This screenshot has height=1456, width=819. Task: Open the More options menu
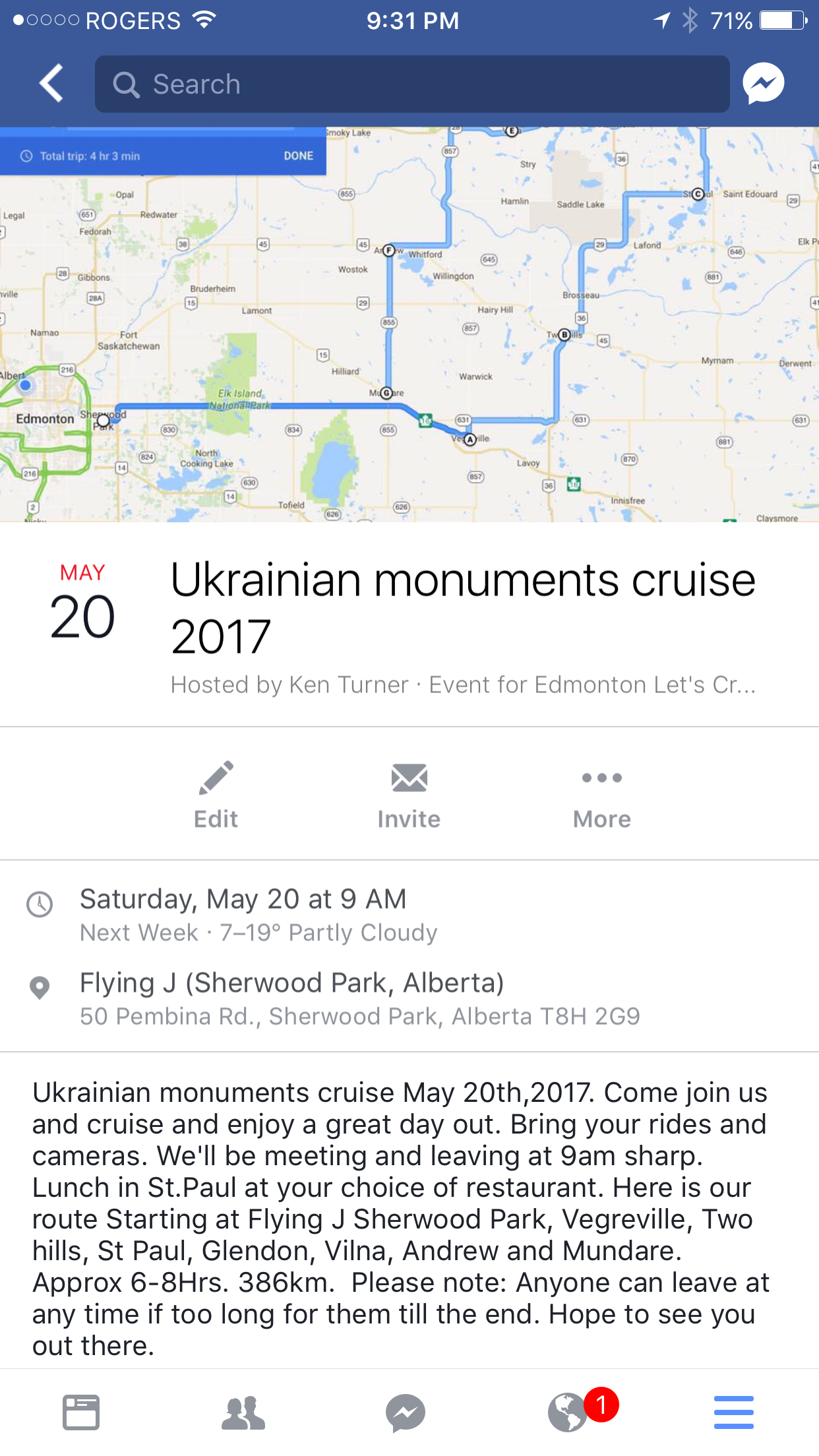click(x=601, y=795)
